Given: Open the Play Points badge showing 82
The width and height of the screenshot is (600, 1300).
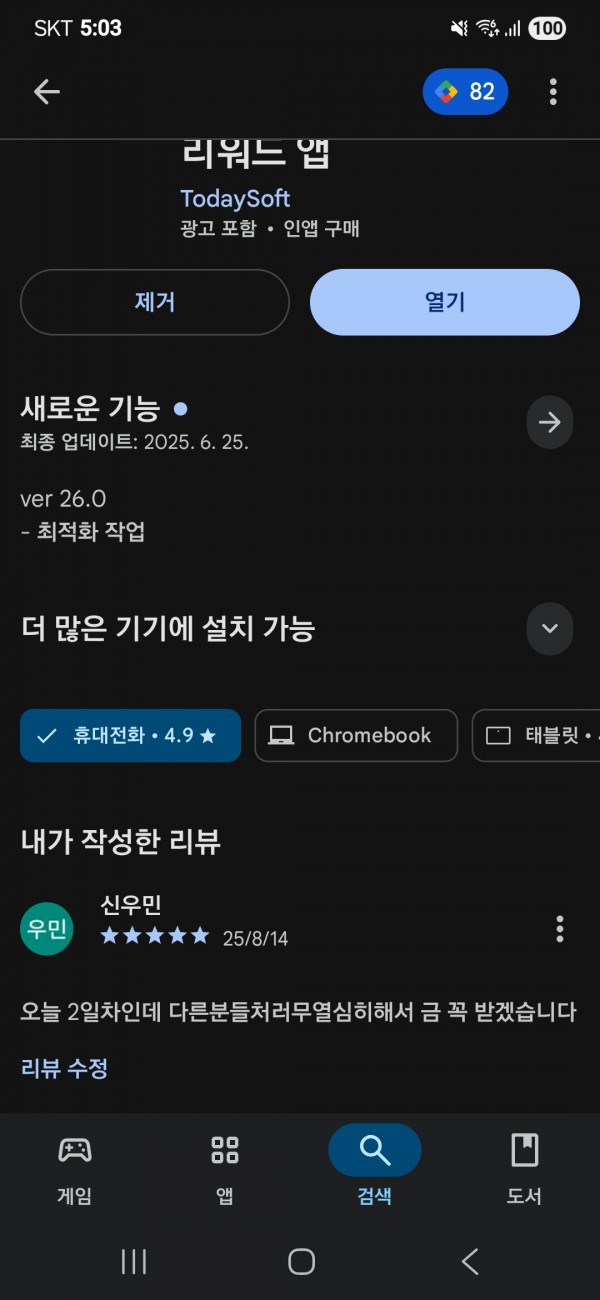Looking at the screenshot, I should pos(466,92).
